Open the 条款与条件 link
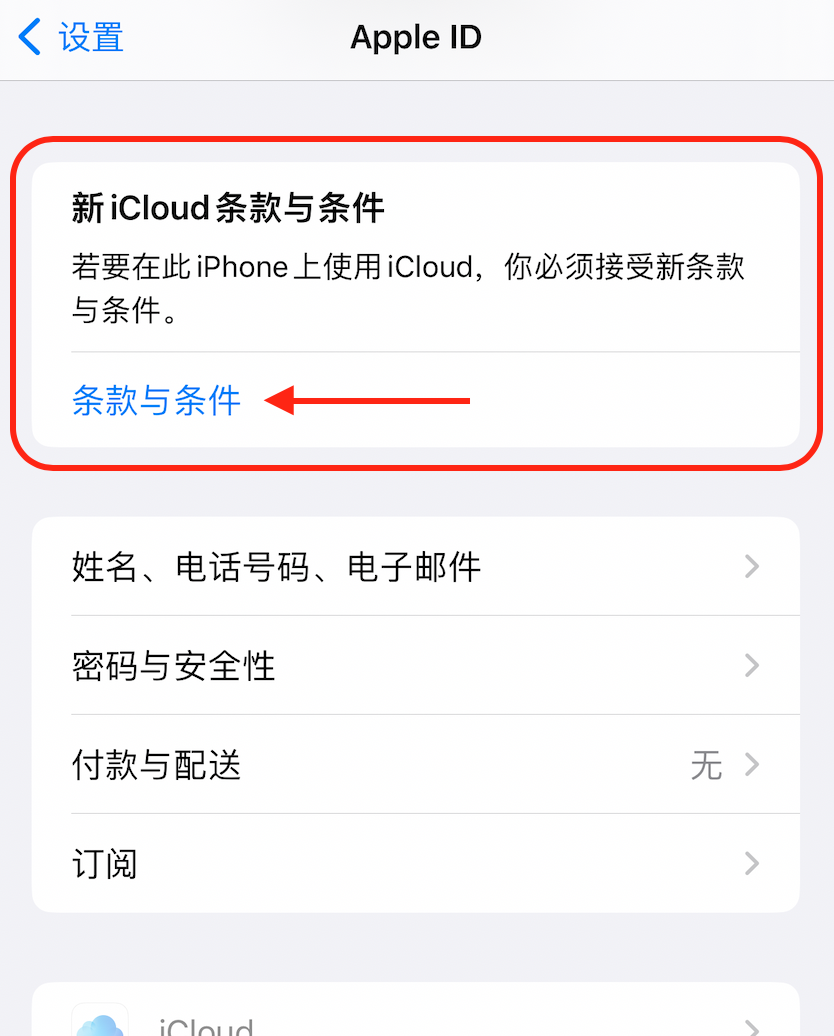 click(157, 401)
